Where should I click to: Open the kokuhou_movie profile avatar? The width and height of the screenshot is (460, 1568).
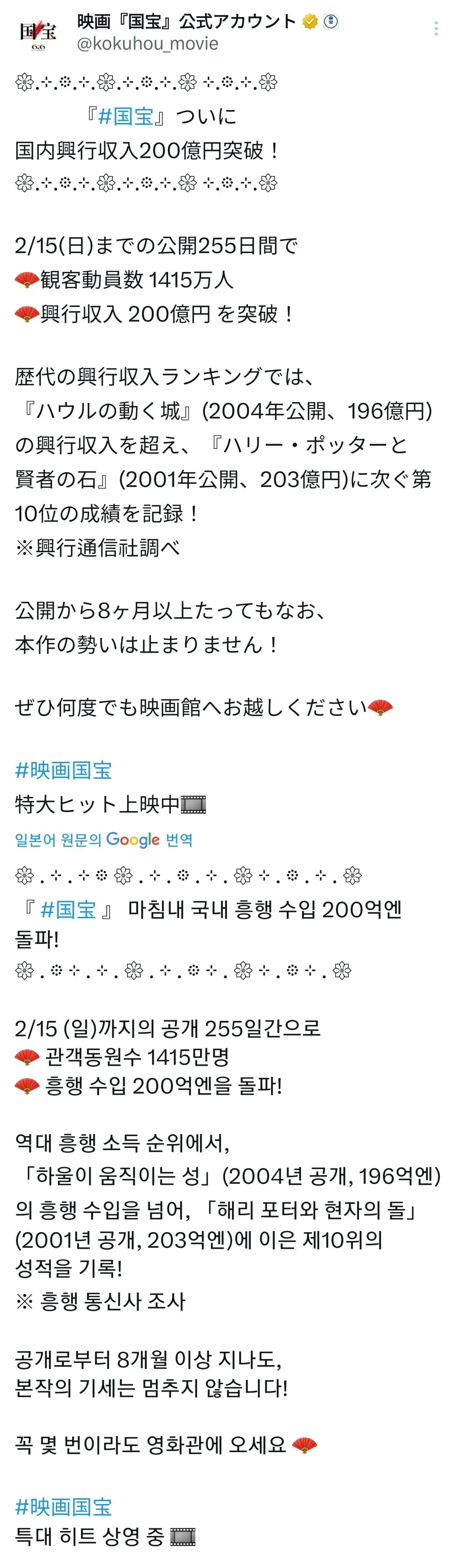[38, 35]
